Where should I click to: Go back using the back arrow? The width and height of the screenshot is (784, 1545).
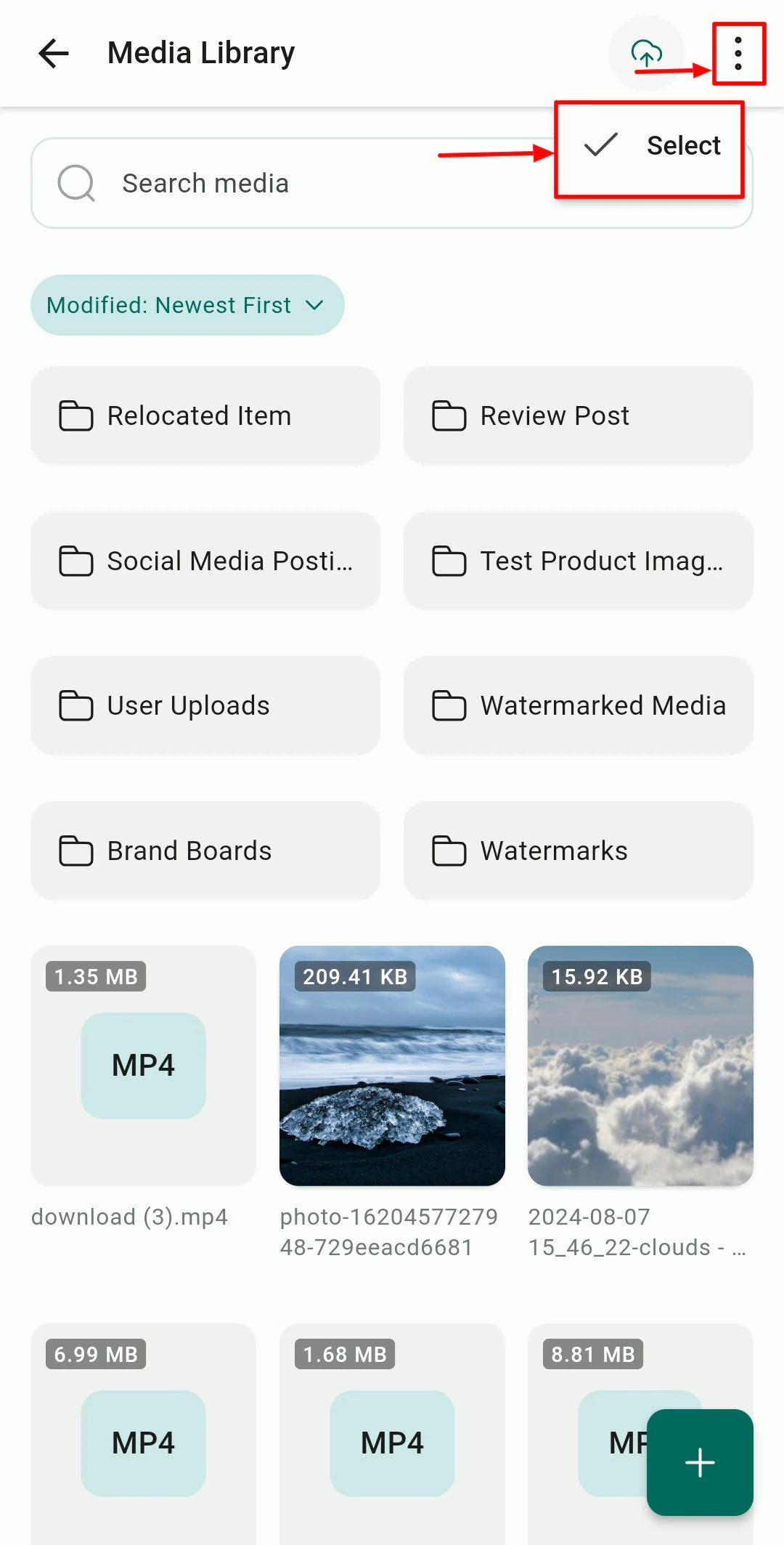pos(52,53)
